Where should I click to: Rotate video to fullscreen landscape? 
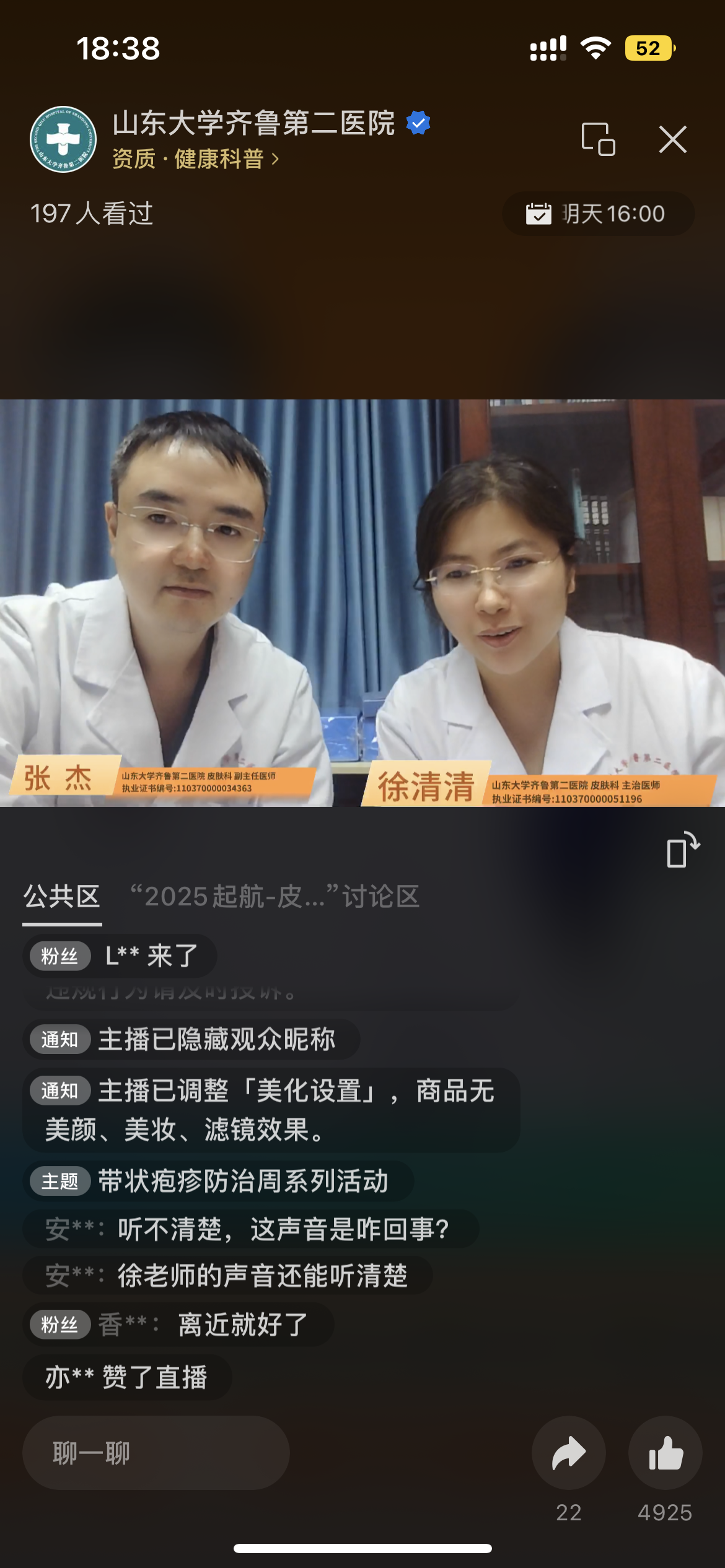pyautogui.click(x=682, y=850)
